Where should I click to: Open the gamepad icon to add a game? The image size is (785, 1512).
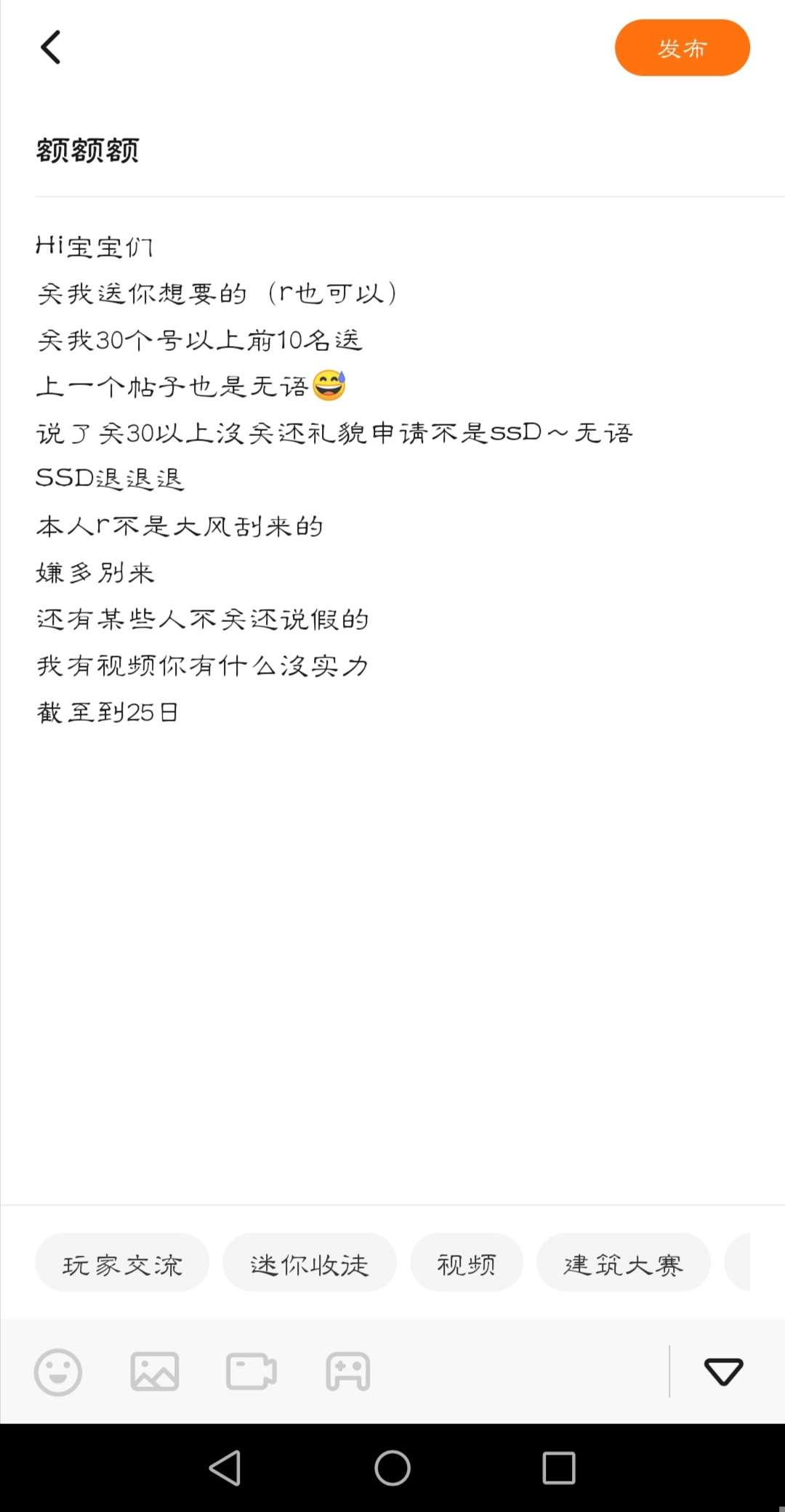point(348,1372)
